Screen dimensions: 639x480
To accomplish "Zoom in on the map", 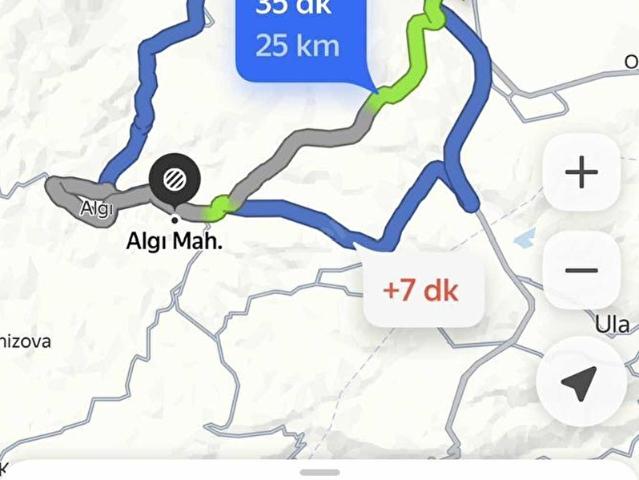I will [x=581, y=172].
